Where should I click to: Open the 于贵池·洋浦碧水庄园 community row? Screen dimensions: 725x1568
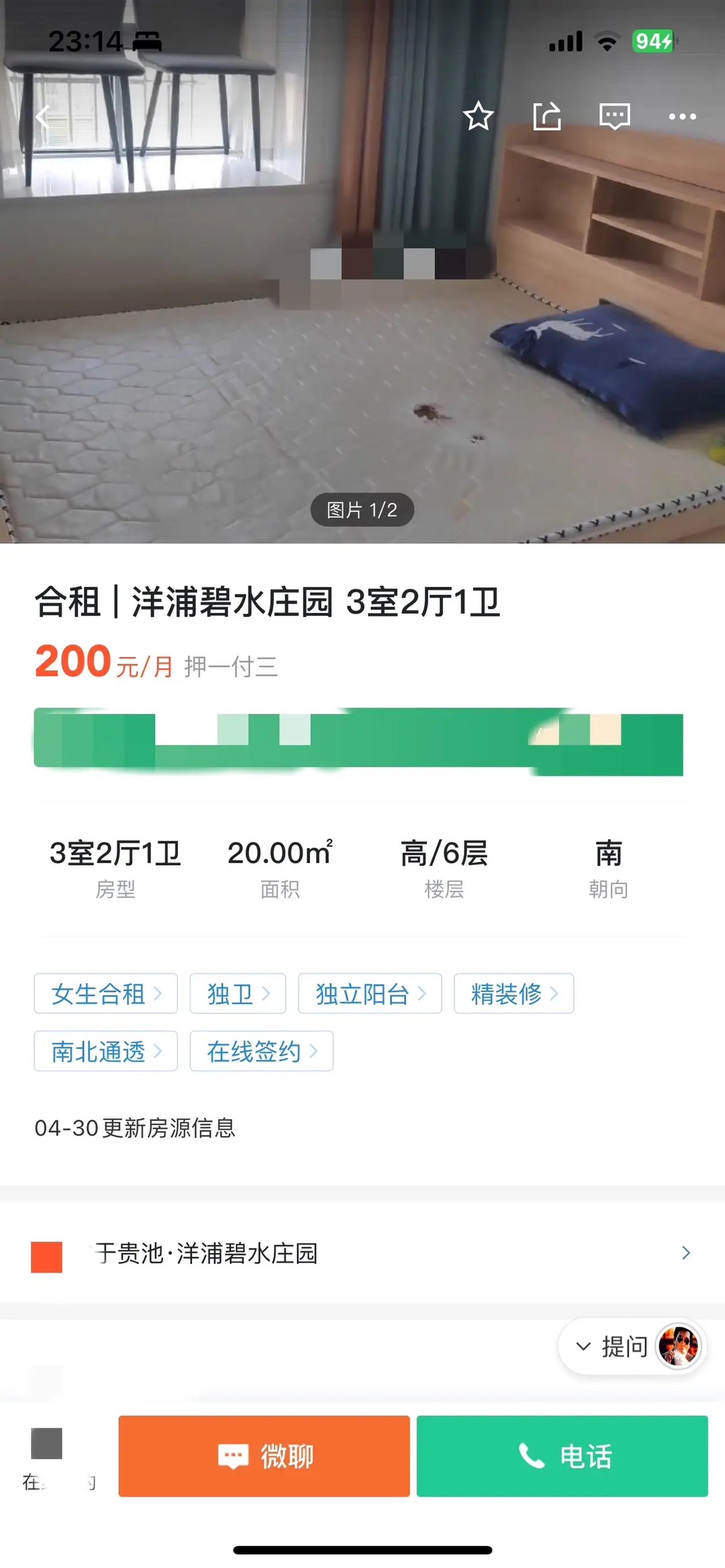click(362, 1253)
